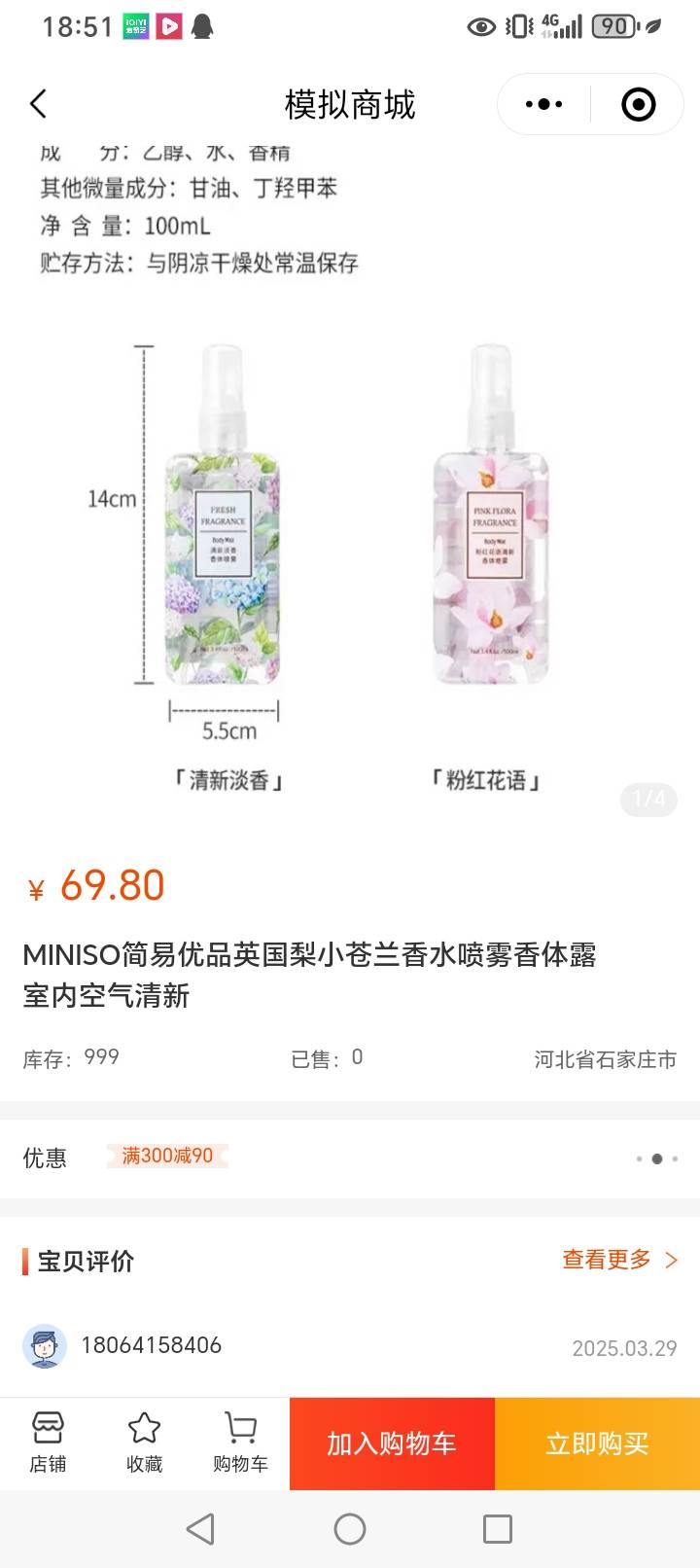Open reviewer 18064158406's avatar

coord(45,1346)
